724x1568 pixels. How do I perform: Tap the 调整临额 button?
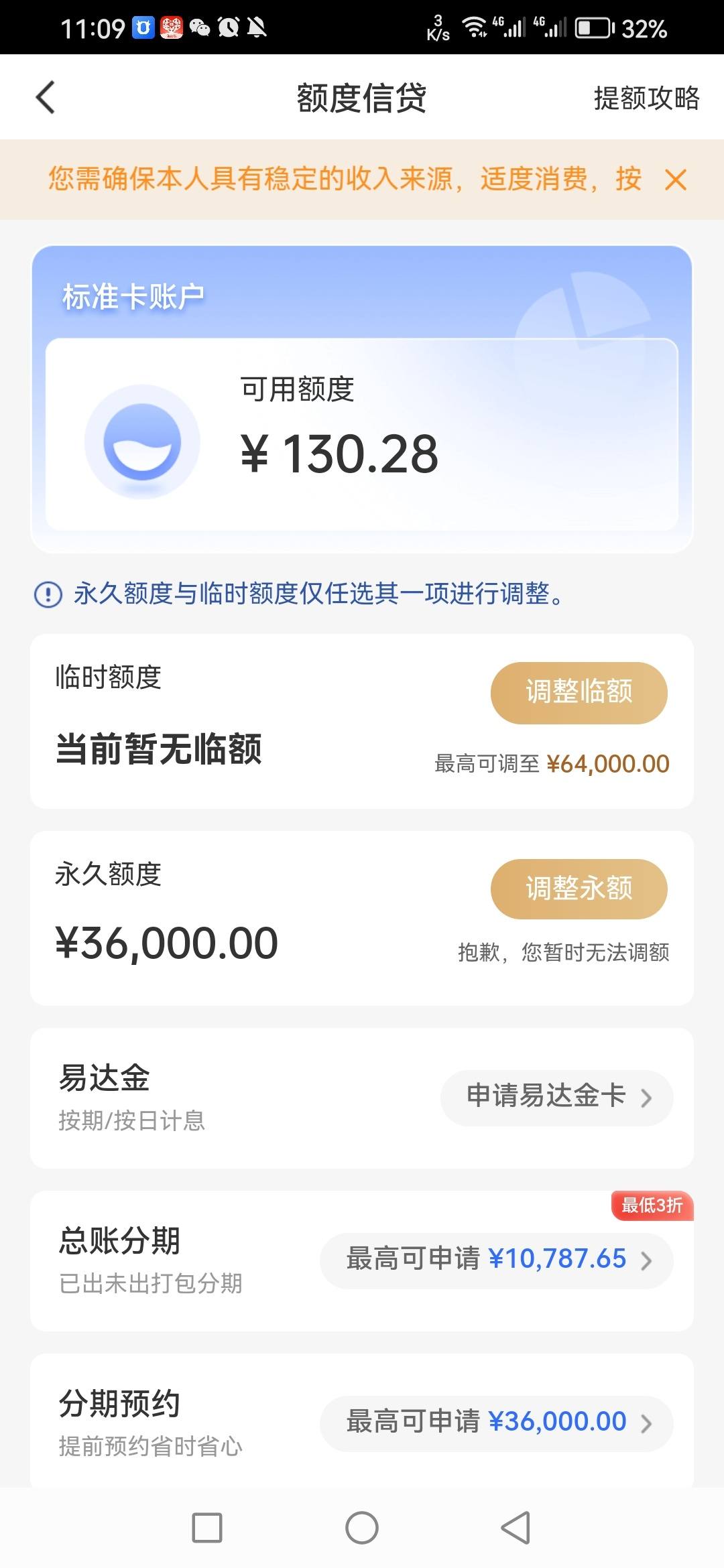pyautogui.click(x=579, y=692)
